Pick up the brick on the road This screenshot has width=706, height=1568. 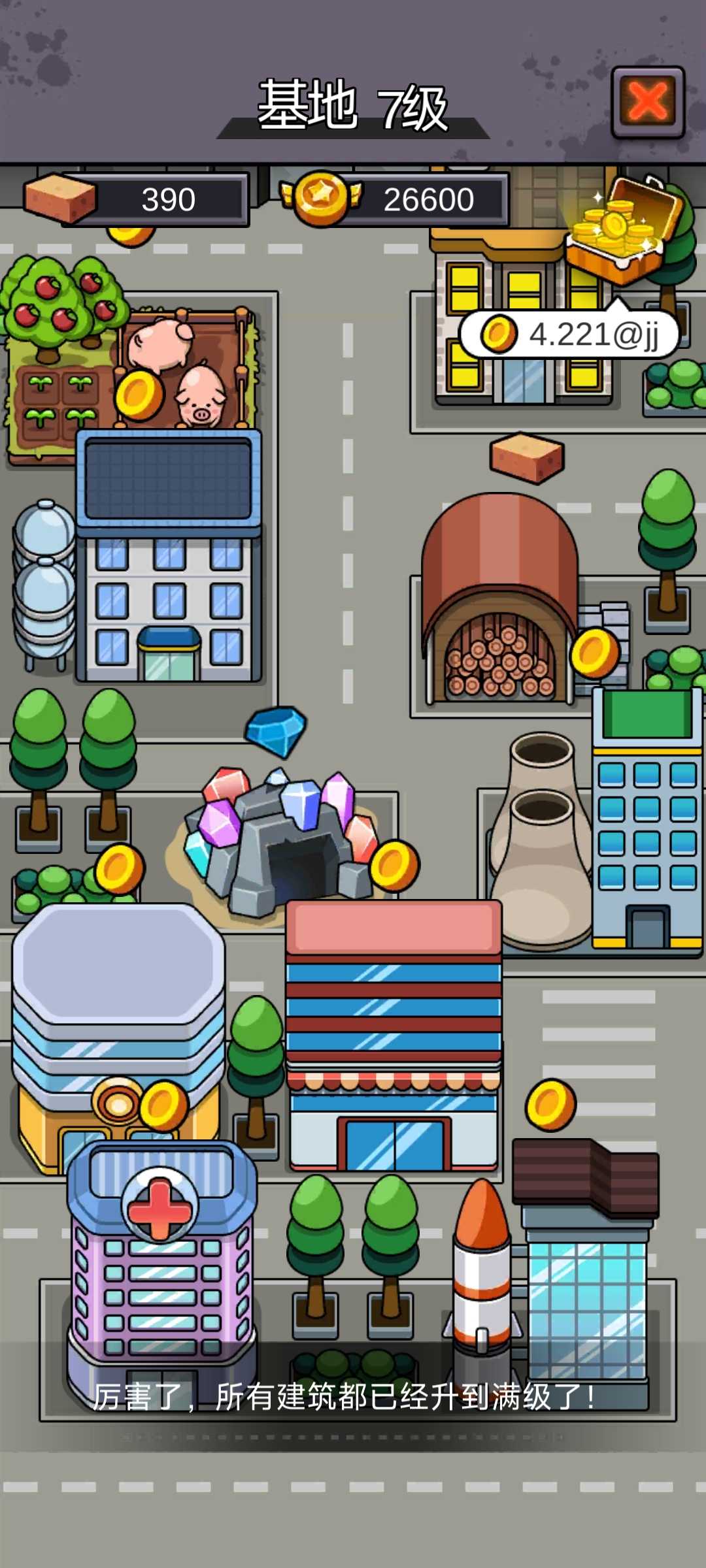pos(527,457)
